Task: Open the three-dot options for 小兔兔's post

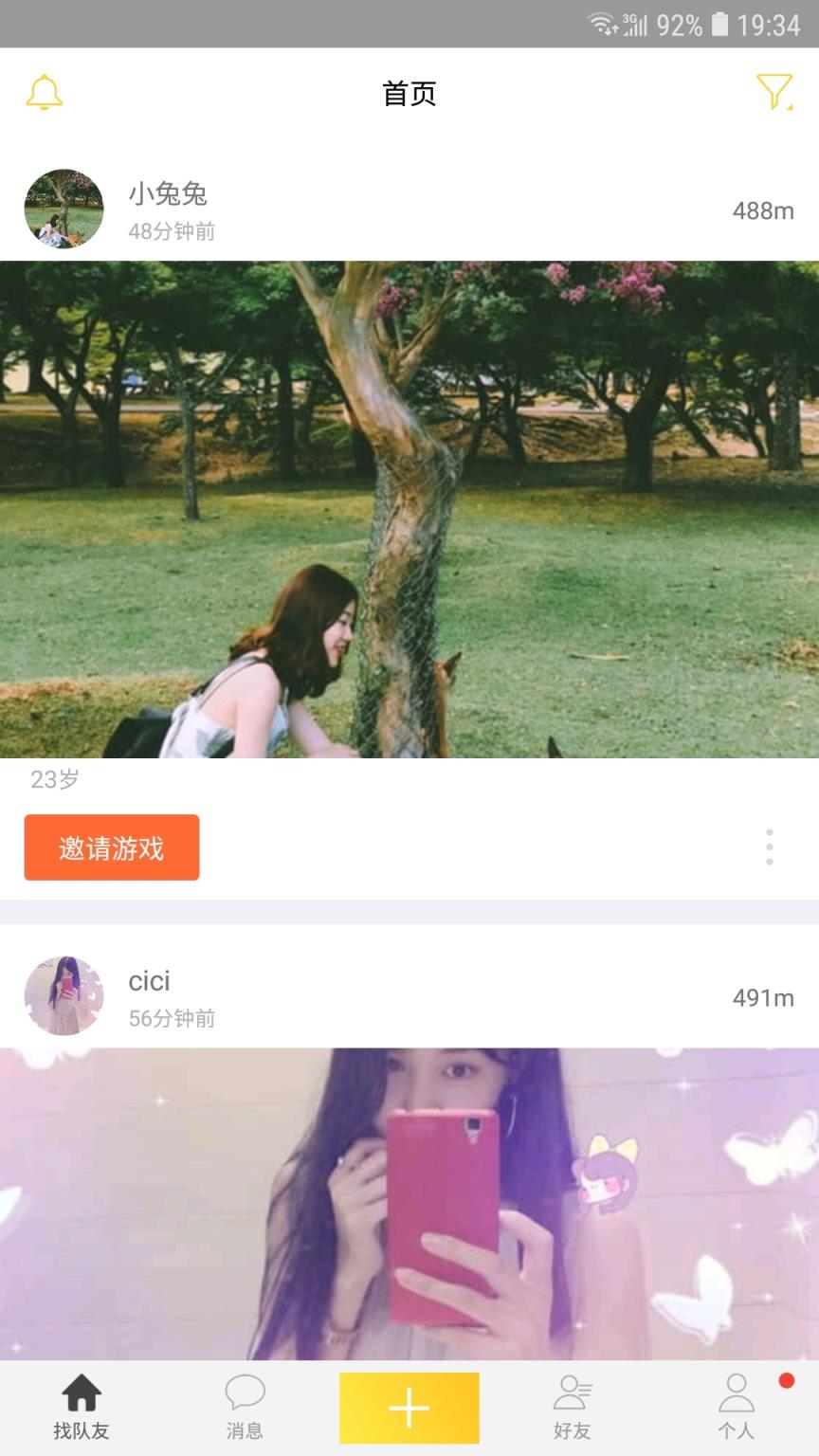Action: click(x=769, y=847)
